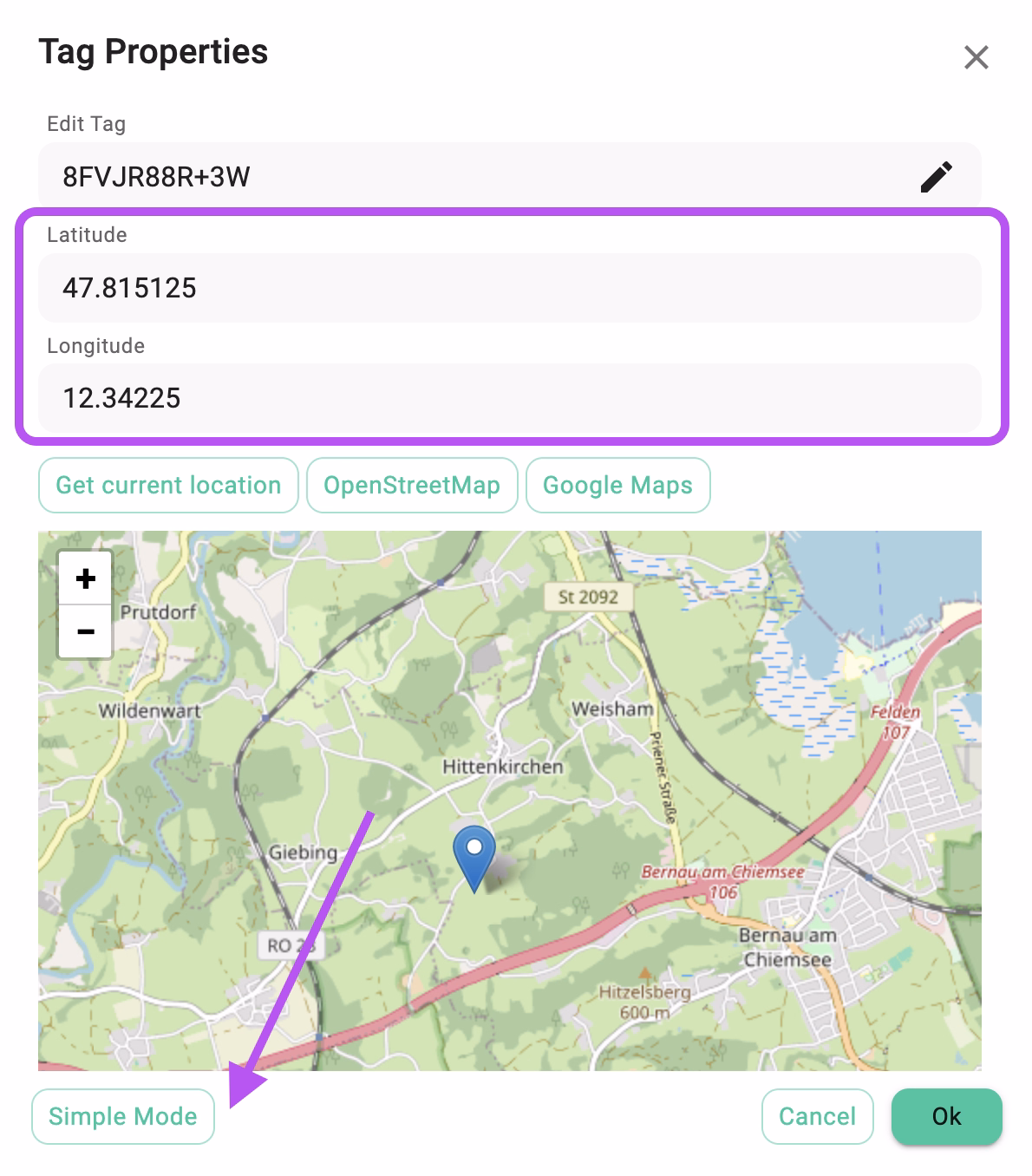Screen dimensions: 1032x1176
Task: Zoom in on the map
Action: (84, 578)
